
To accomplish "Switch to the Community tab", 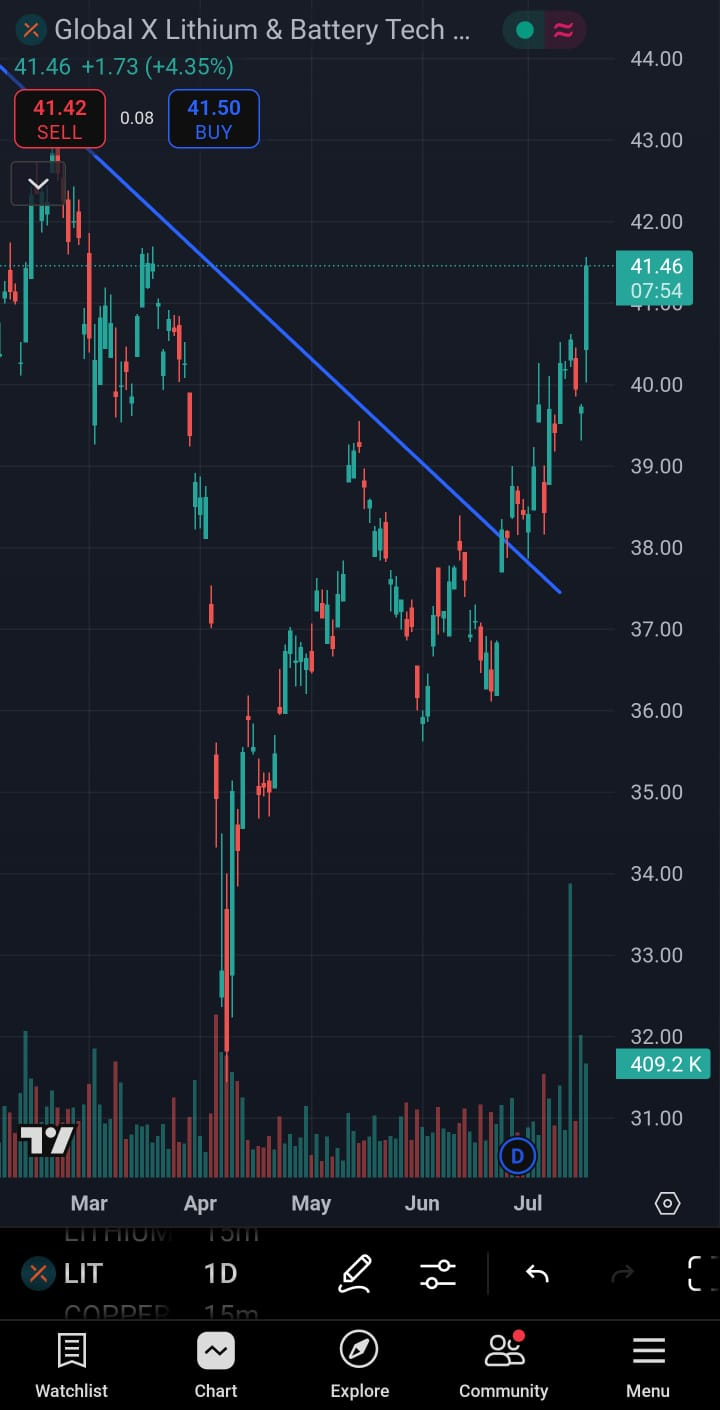I will point(503,1365).
